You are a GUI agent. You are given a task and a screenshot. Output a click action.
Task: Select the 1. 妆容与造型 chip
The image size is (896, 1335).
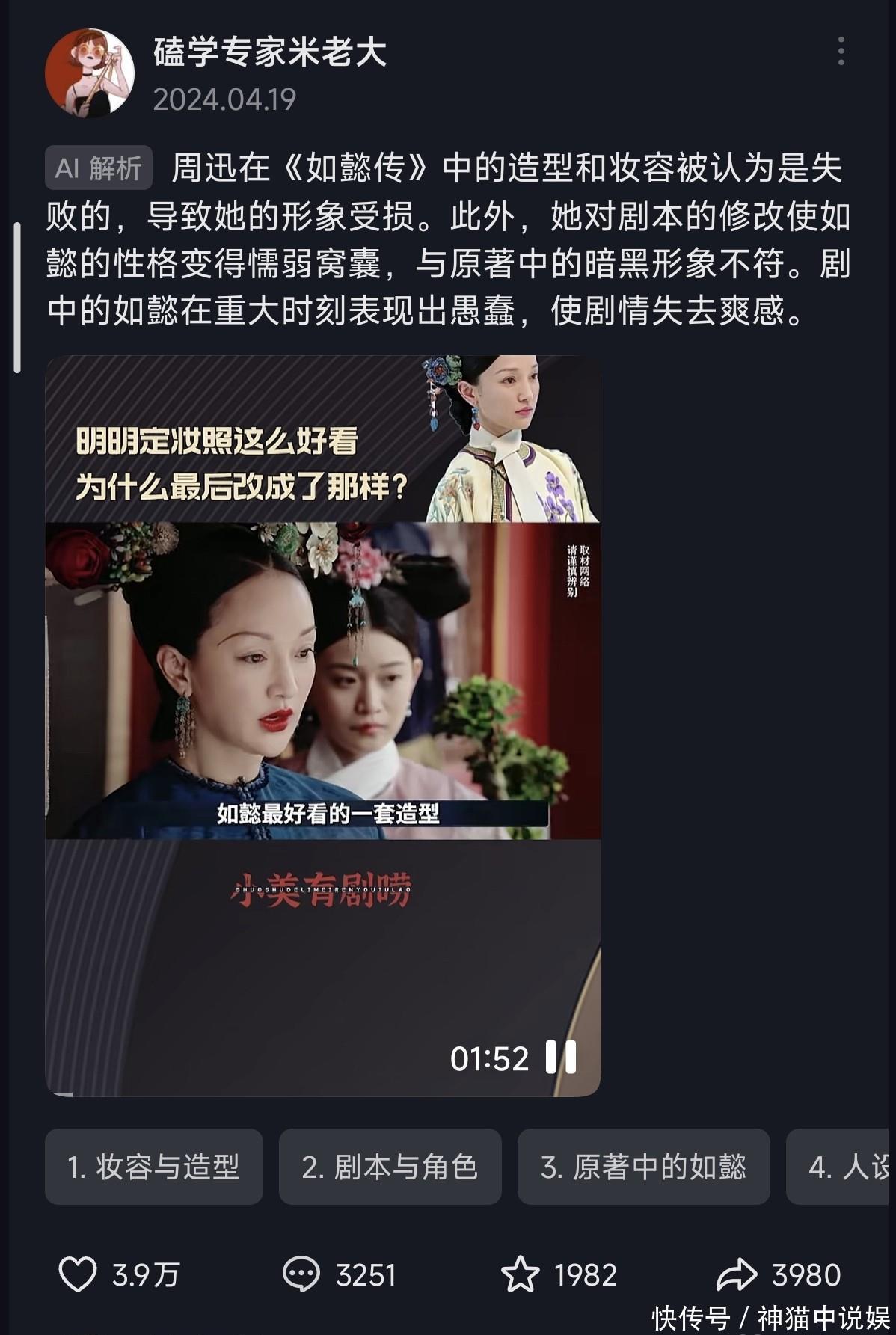coord(153,1167)
